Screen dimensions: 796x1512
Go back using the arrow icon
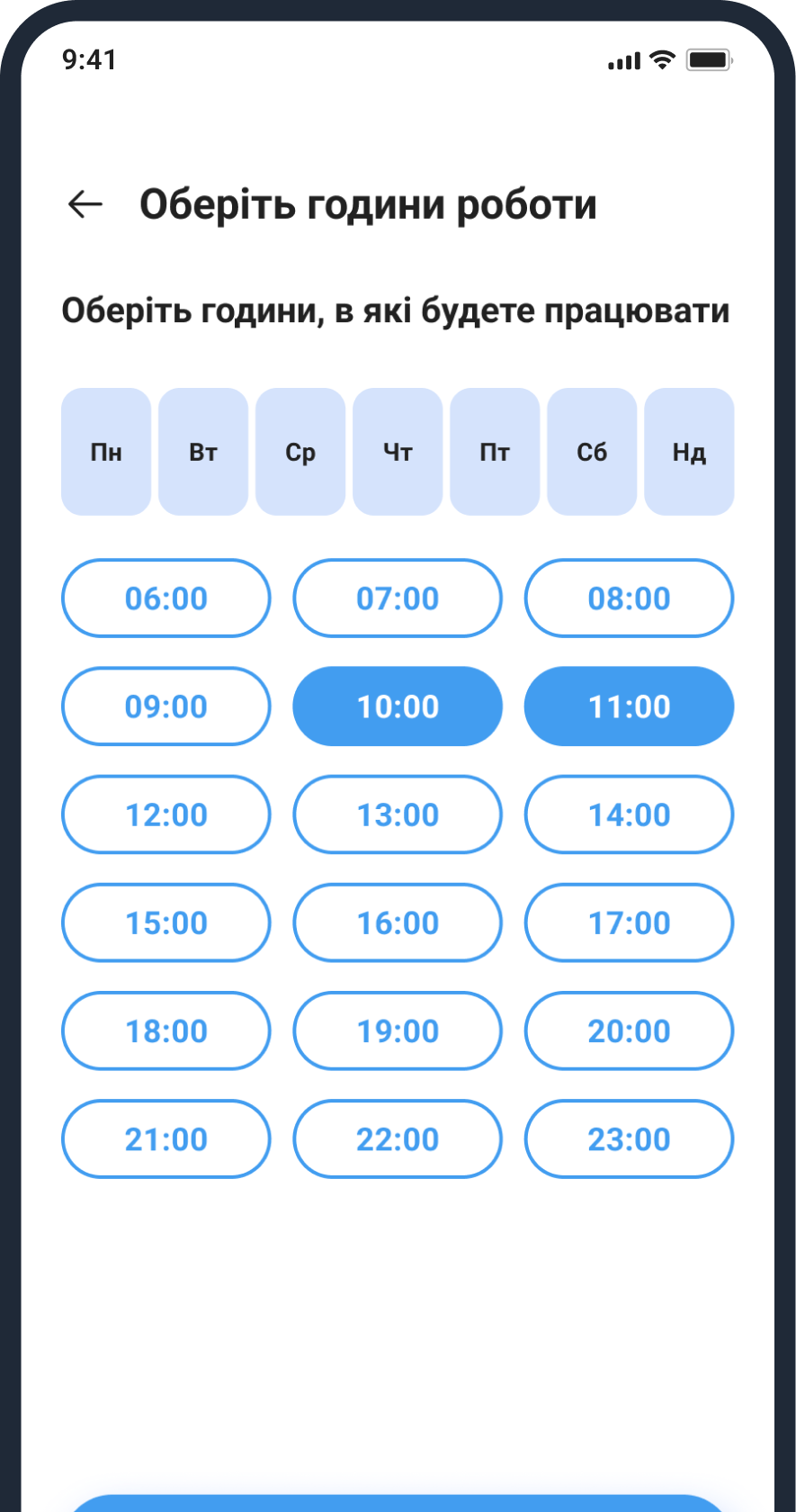(x=85, y=204)
